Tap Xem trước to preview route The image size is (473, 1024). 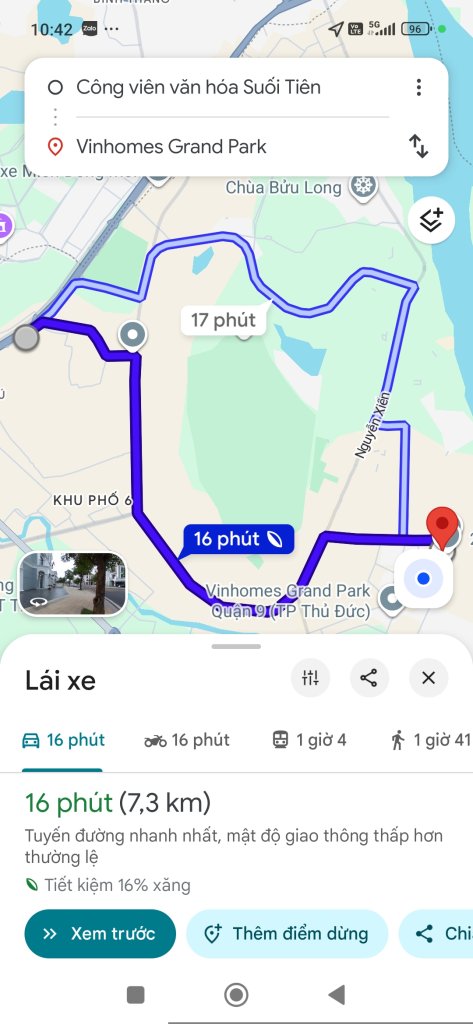click(x=100, y=933)
